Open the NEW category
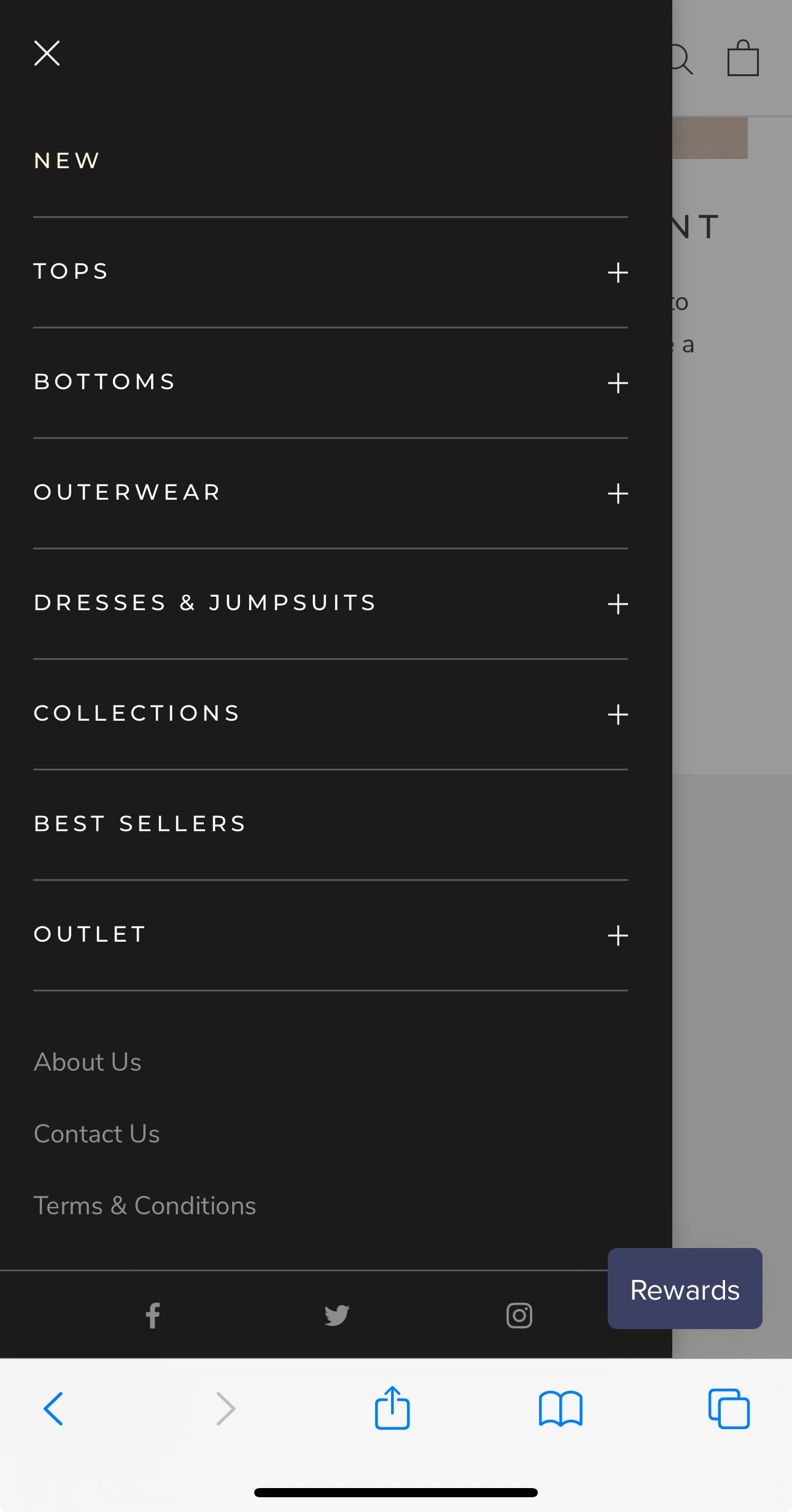 [x=67, y=161]
